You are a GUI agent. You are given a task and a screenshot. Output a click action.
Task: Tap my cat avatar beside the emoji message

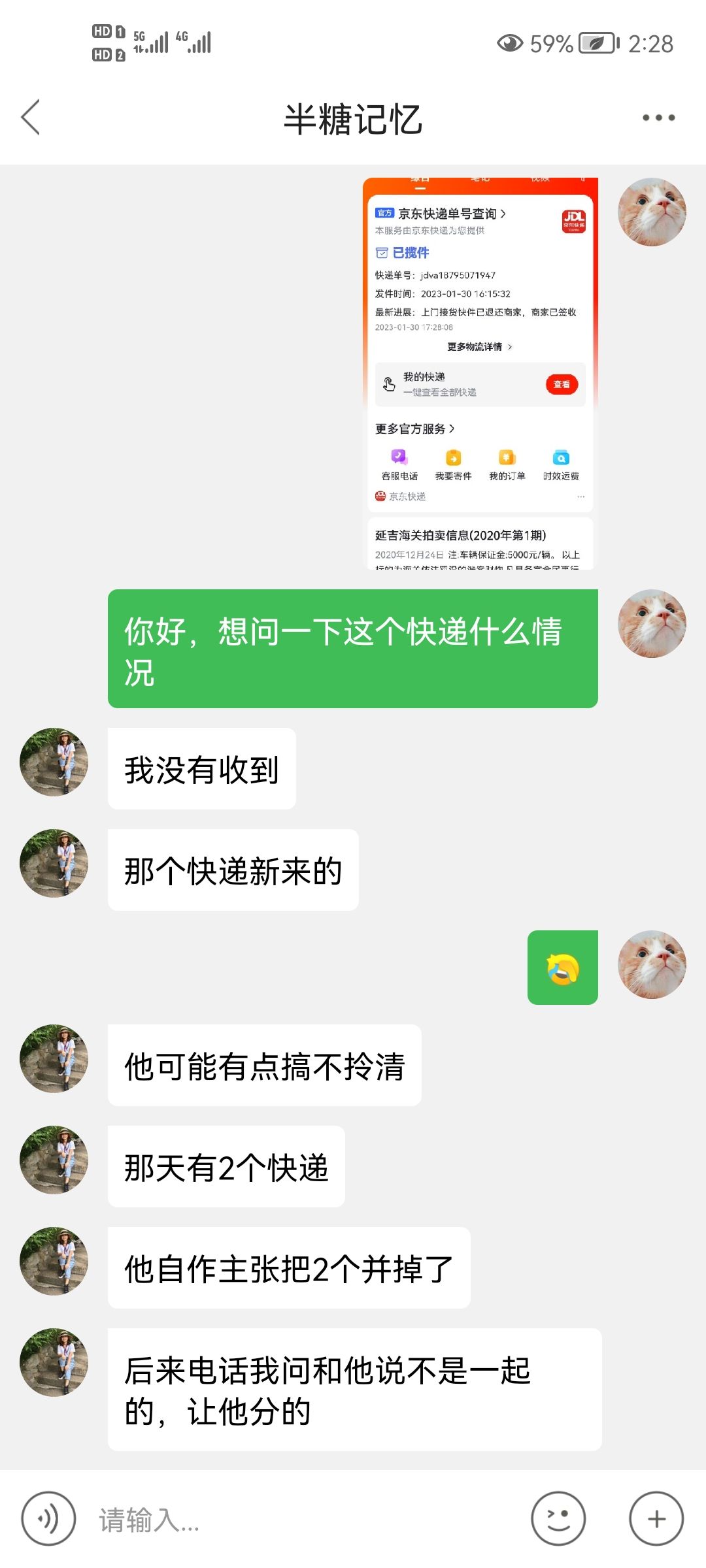[652, 964]
